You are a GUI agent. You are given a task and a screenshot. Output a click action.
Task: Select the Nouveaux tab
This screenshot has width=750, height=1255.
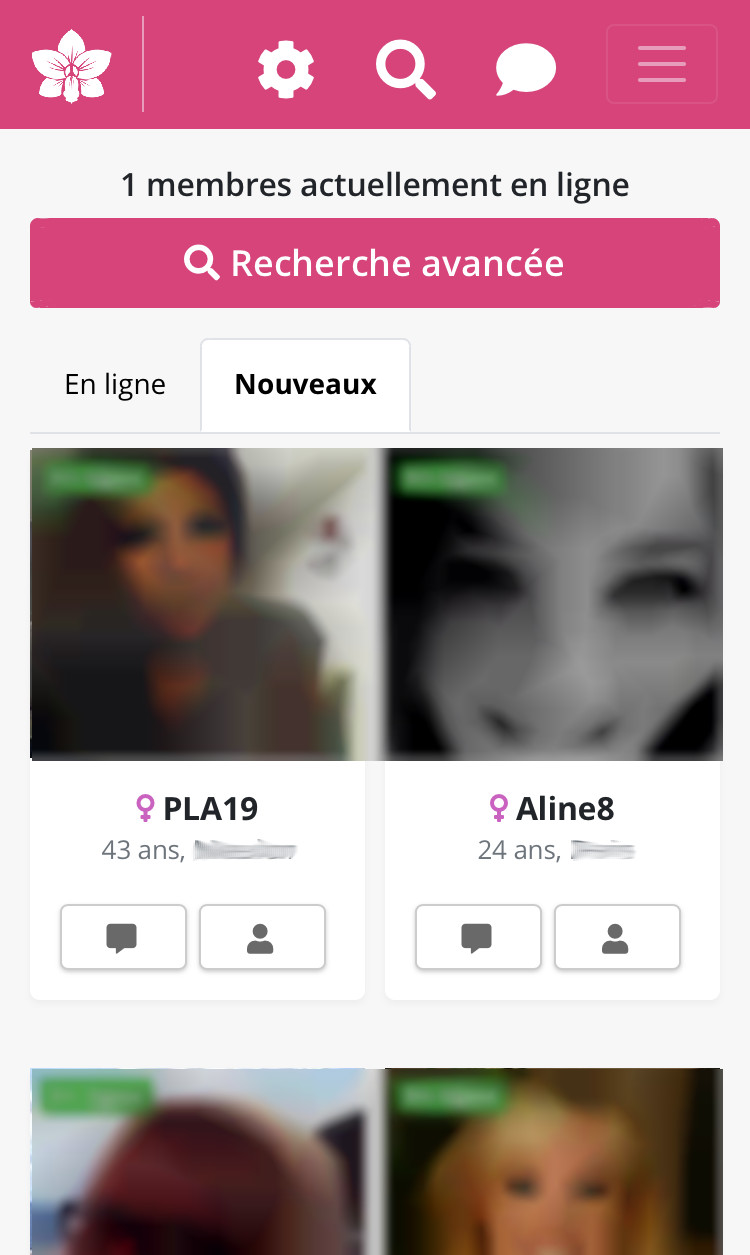coord(305,385)
